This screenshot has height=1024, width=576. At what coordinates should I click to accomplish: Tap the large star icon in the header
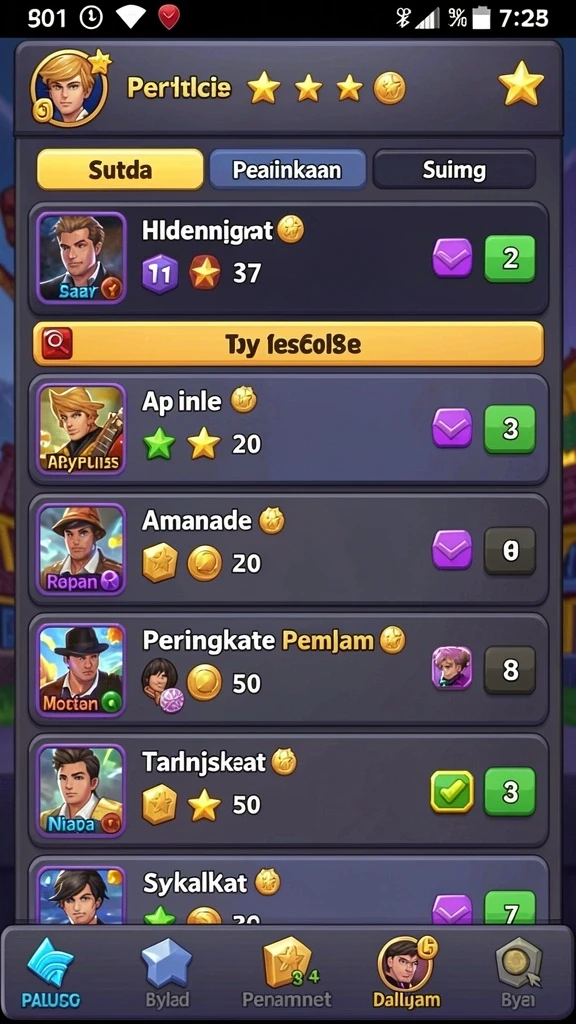(520, 84)
